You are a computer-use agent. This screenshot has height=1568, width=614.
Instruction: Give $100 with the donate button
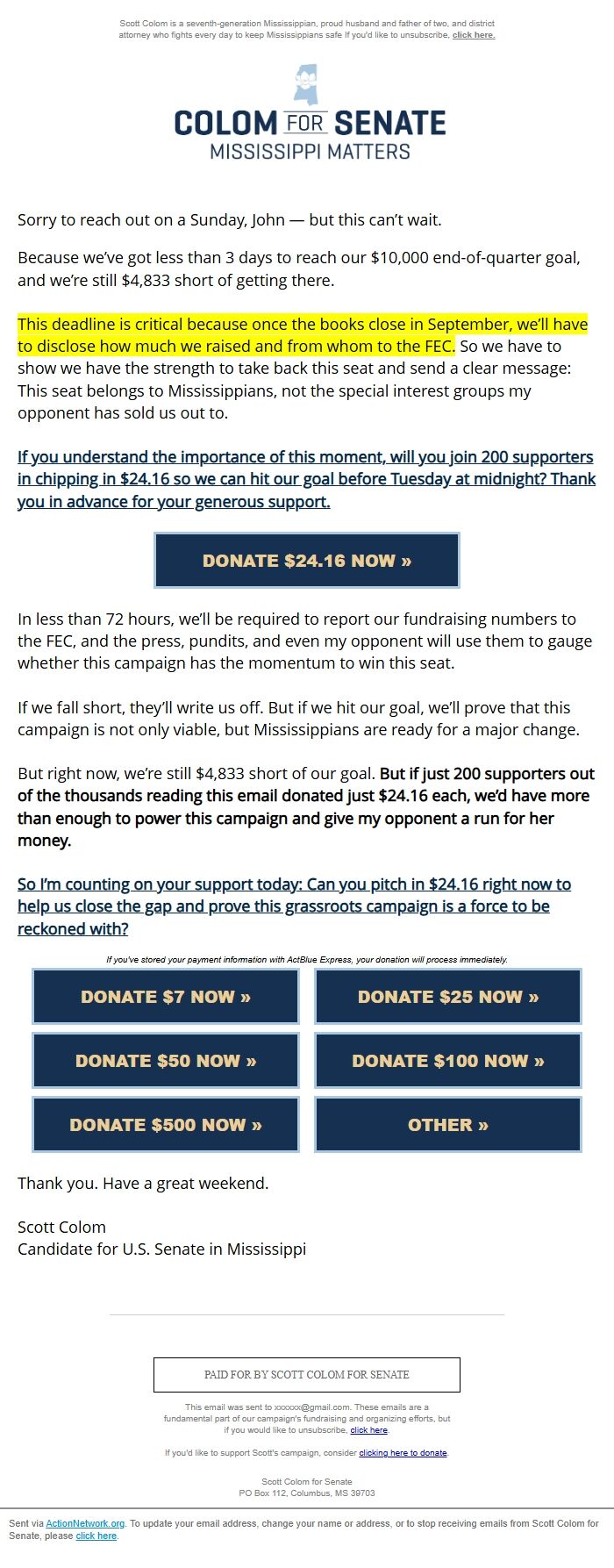448,1061
